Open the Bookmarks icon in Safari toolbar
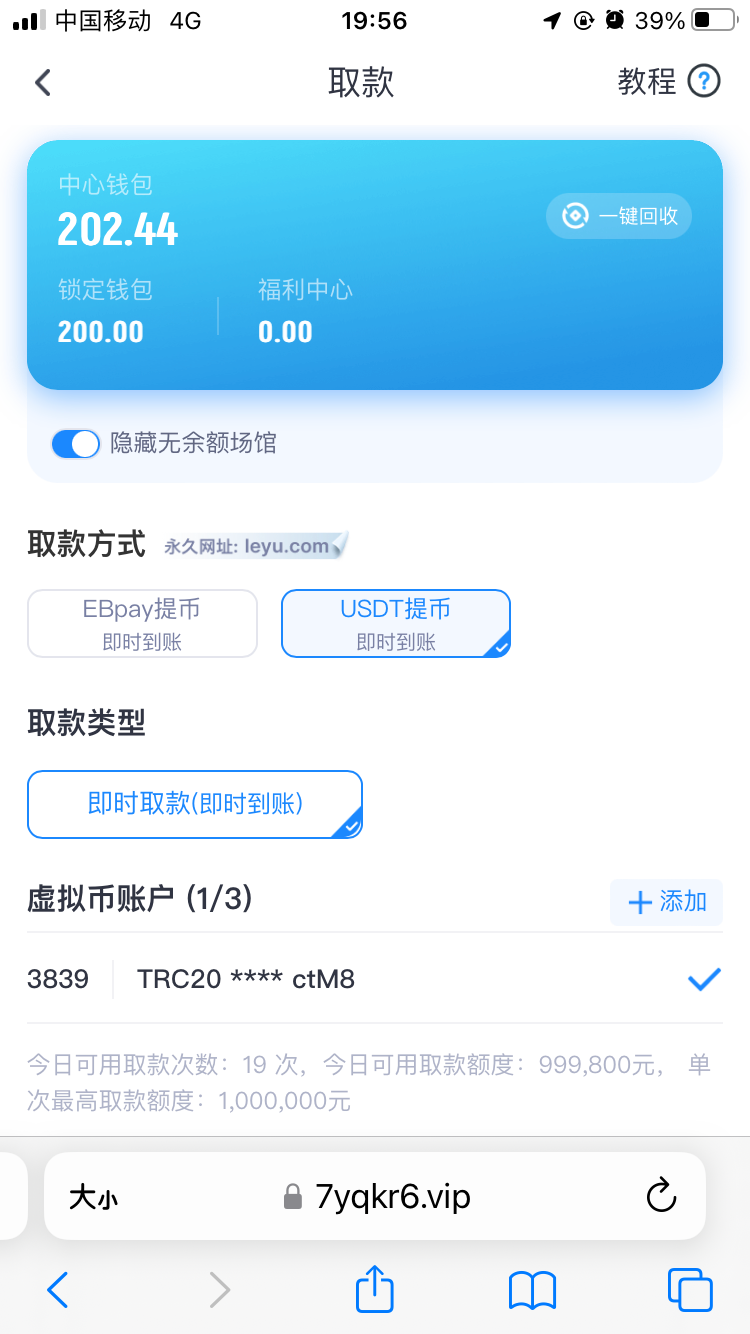Viewport: 750px width, 1334px height. (531, 1290)
